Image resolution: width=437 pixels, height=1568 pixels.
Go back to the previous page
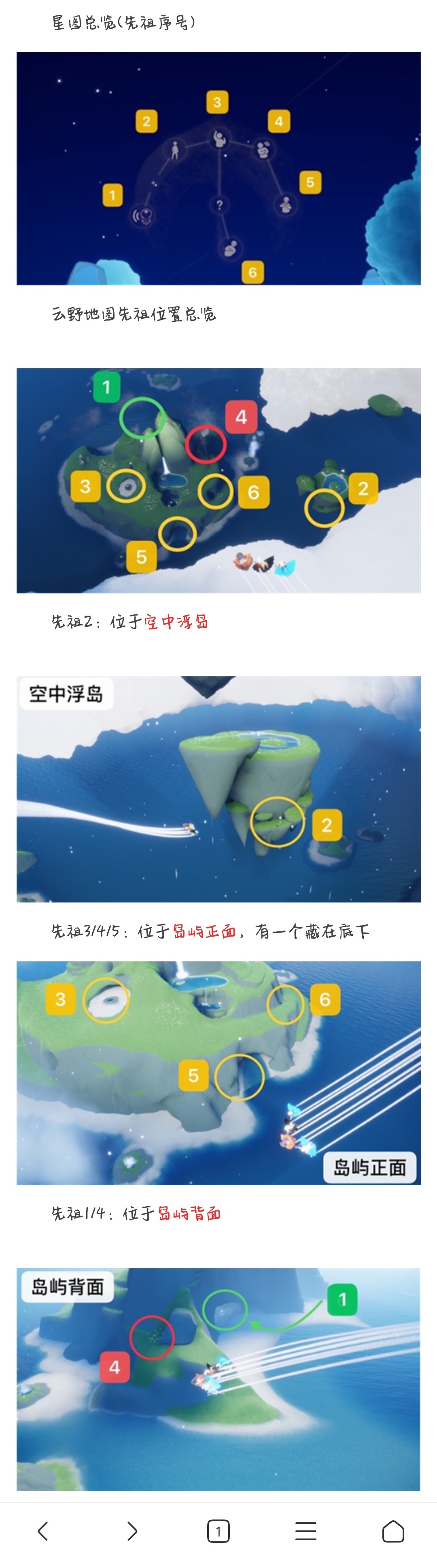coord(43,1530)
